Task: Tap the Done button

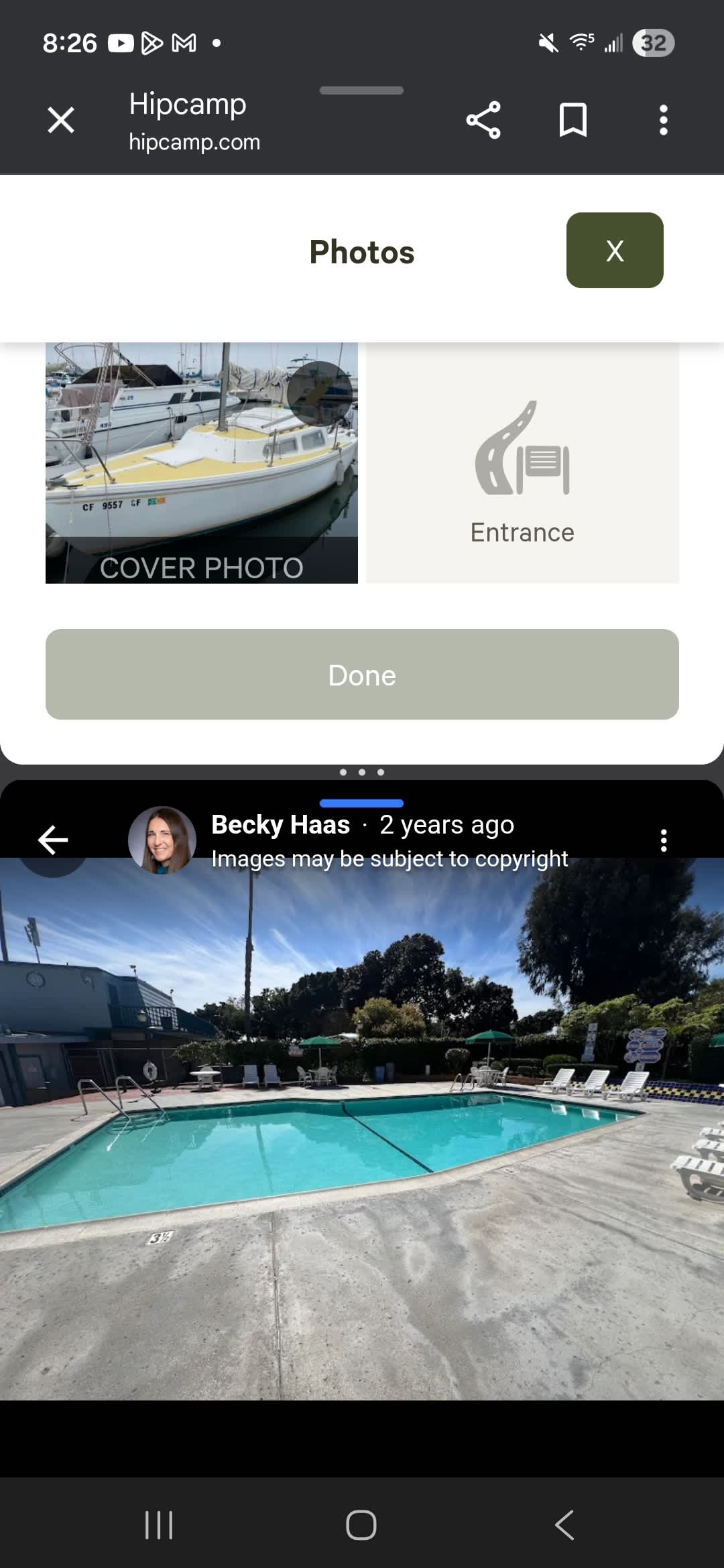Action: point(362,675)
